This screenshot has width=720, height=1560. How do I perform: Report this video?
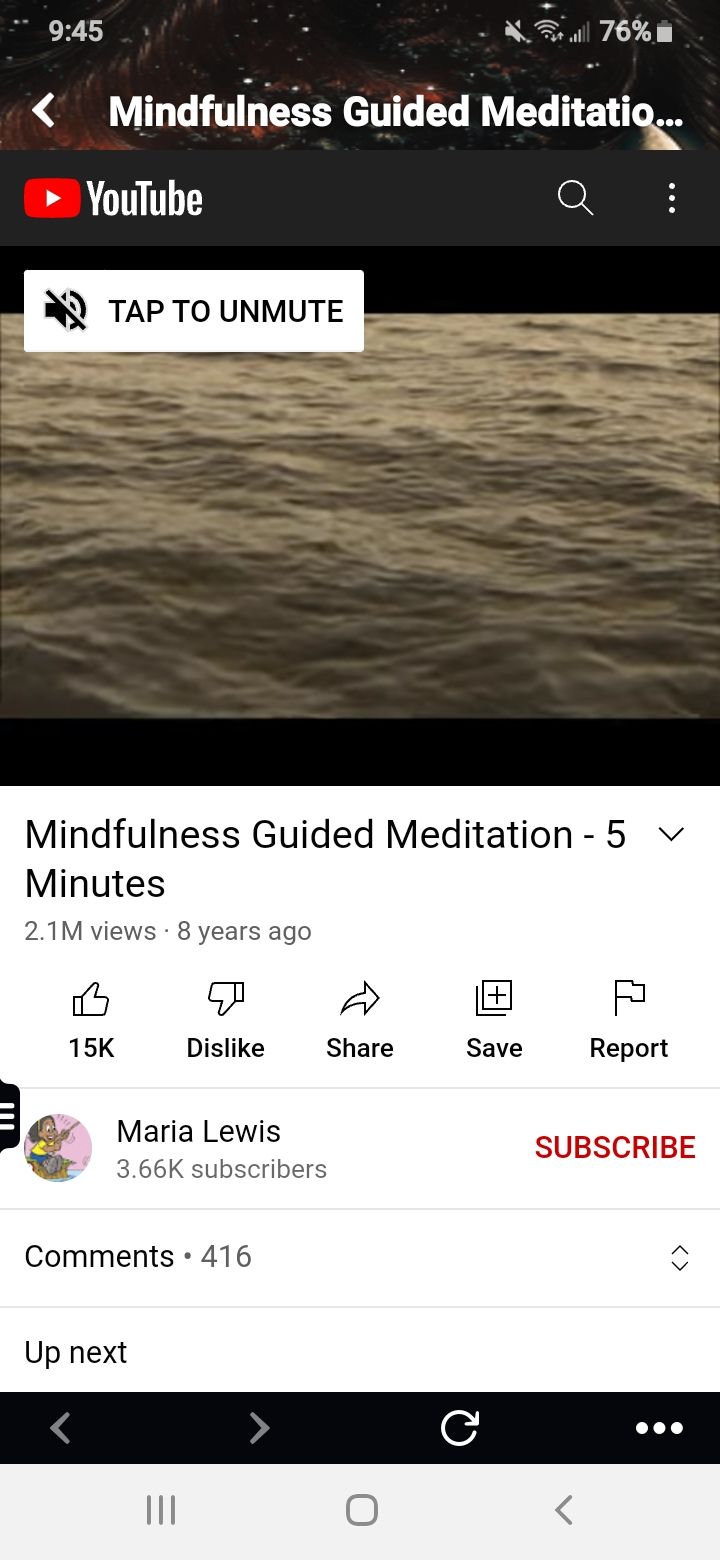tap(629, 1018)
